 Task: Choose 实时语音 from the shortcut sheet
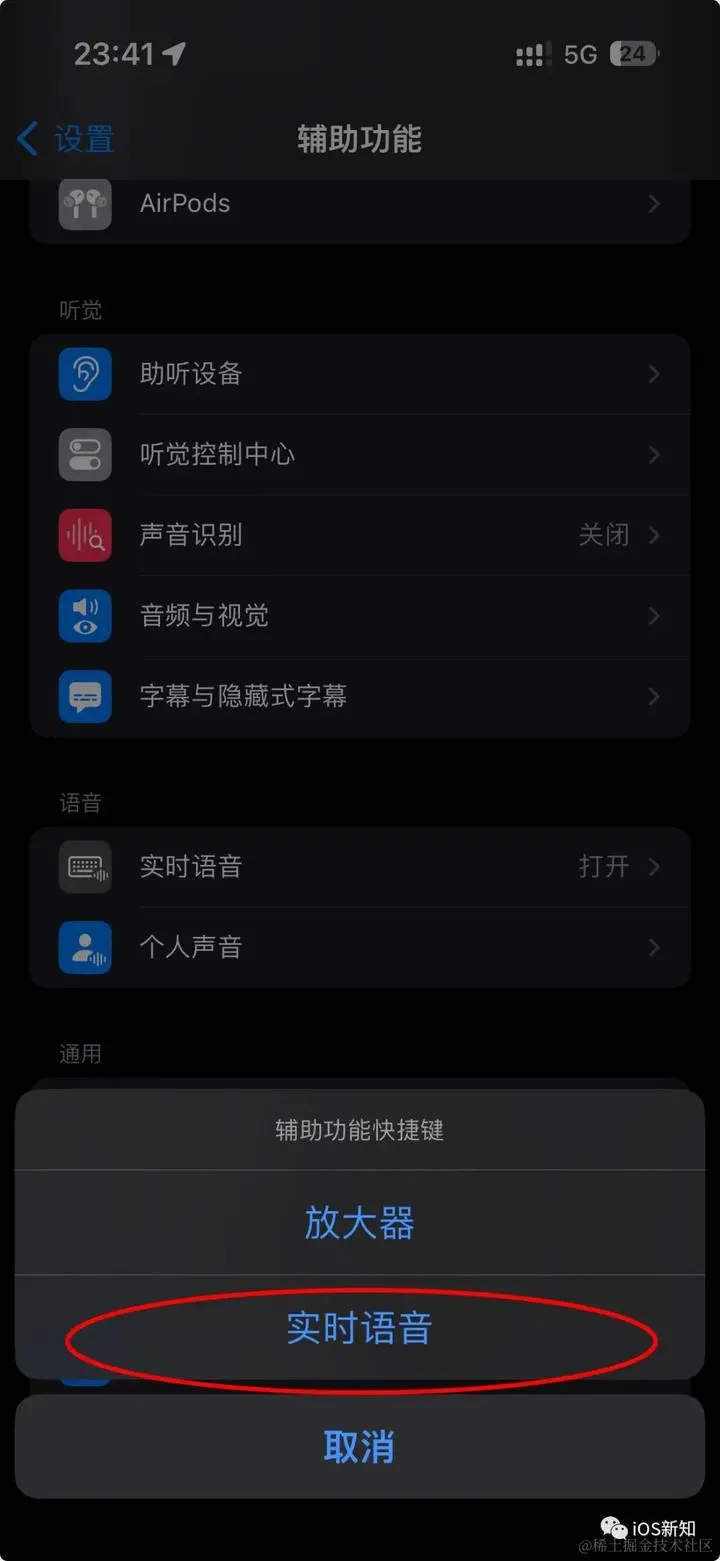[359, 1327]
